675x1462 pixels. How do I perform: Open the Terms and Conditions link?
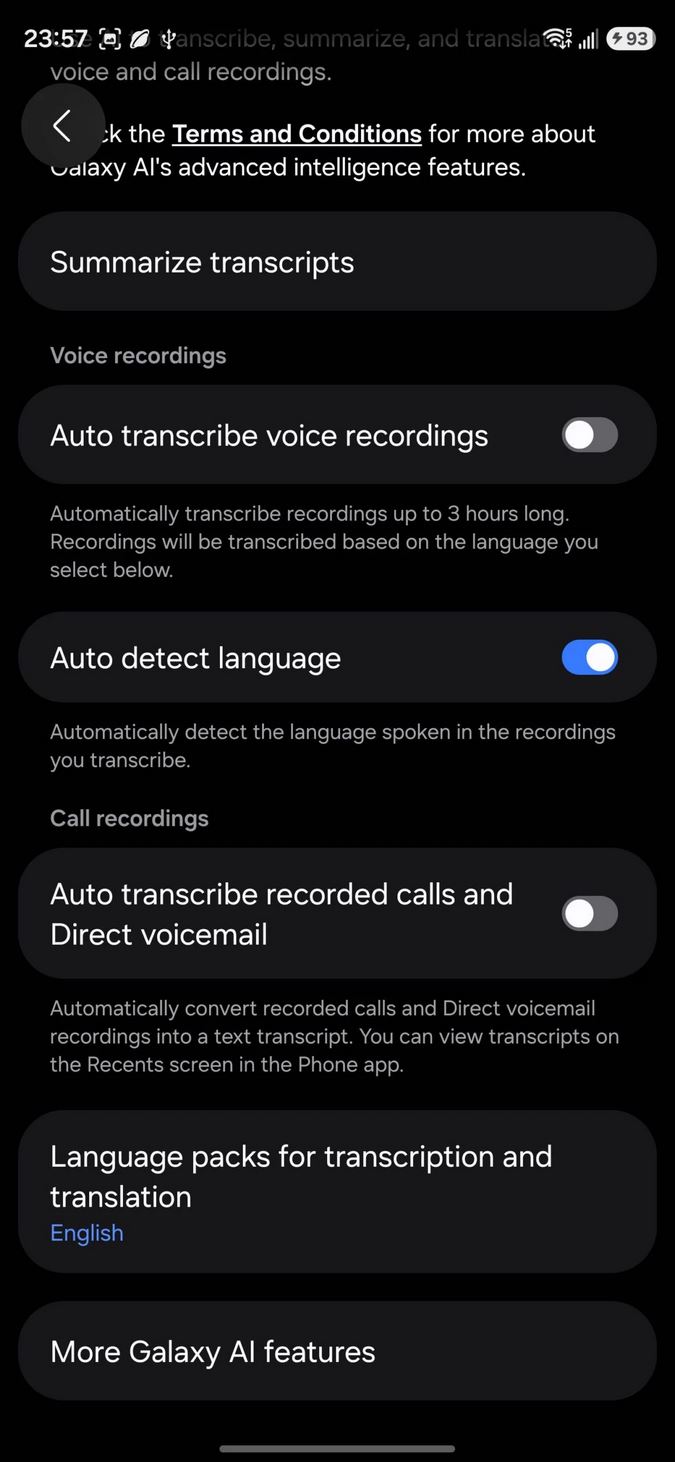(297, 134)
